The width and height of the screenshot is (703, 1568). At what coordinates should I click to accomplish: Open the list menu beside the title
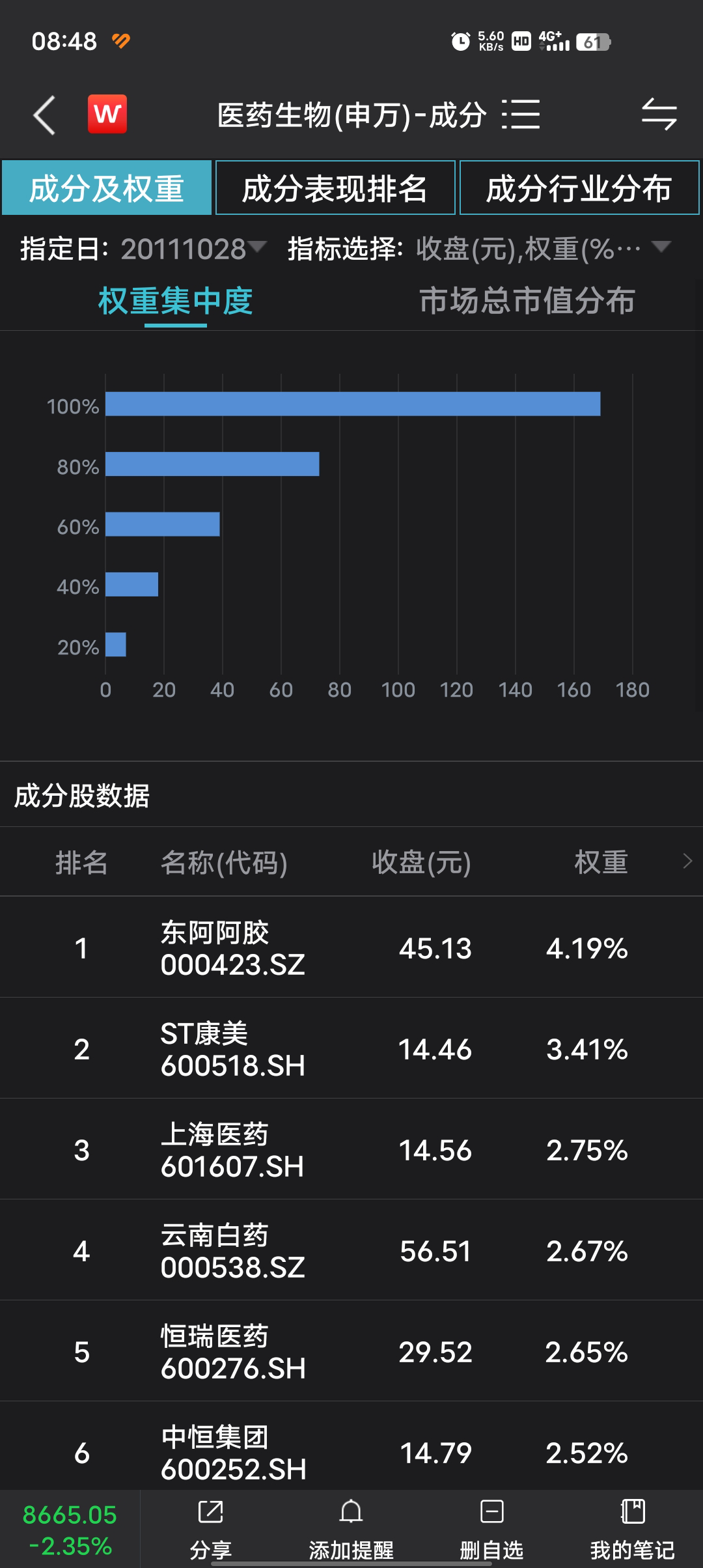pyautogui.click(x=521, y=115)
